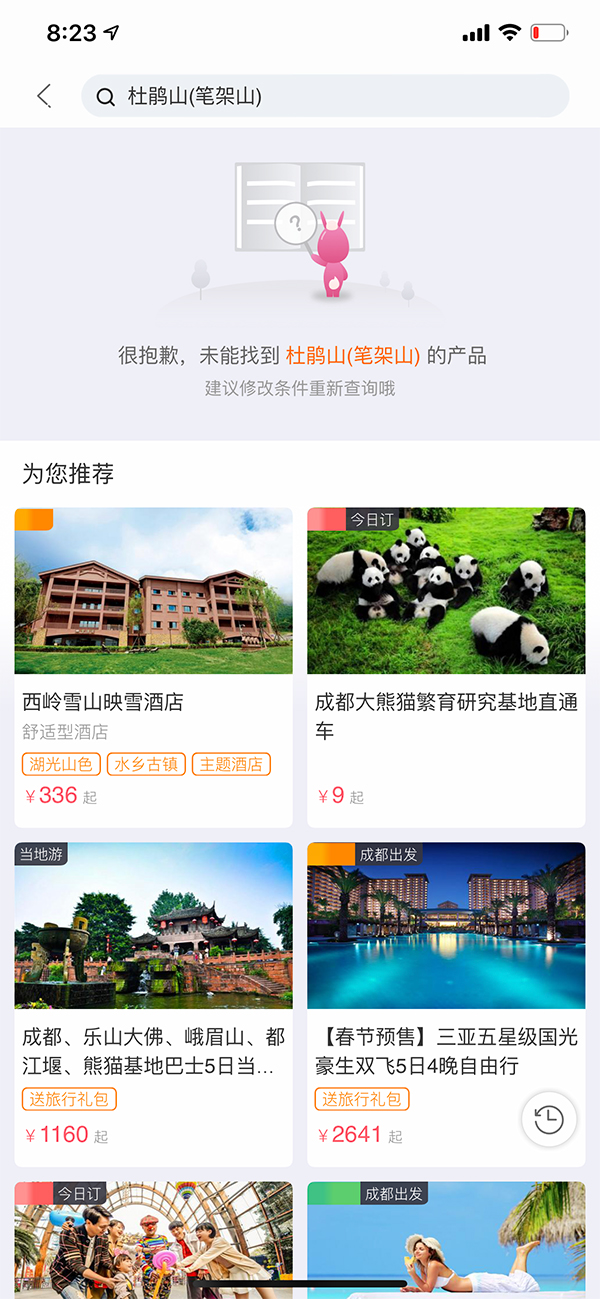Go back using the back arrow
The width and height of the screenshot is (600, 1299).
43,96
